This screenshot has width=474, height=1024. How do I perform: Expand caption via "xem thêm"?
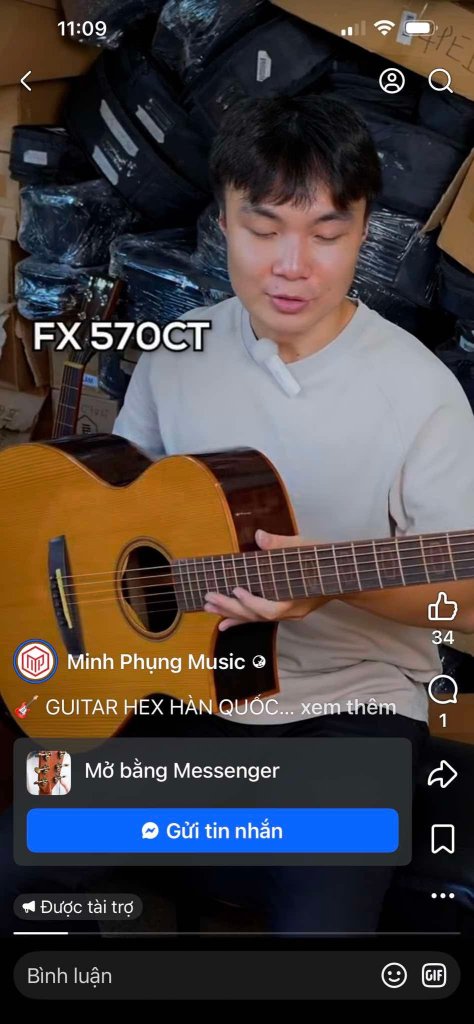pyautogui.click(x=348, y=707)
